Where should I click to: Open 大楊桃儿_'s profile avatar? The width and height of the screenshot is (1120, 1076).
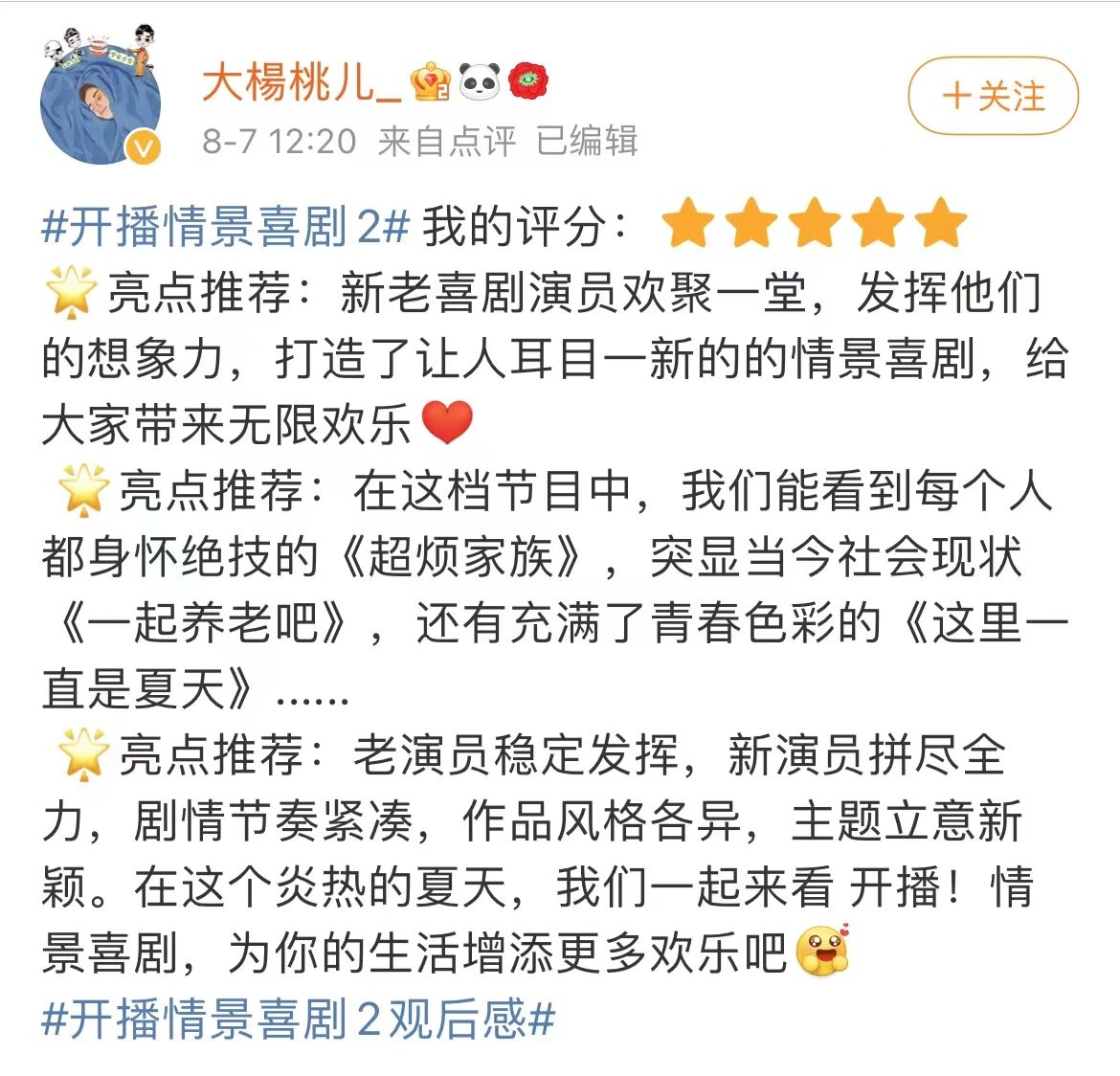pyautogui.click(x=100, y=97)
